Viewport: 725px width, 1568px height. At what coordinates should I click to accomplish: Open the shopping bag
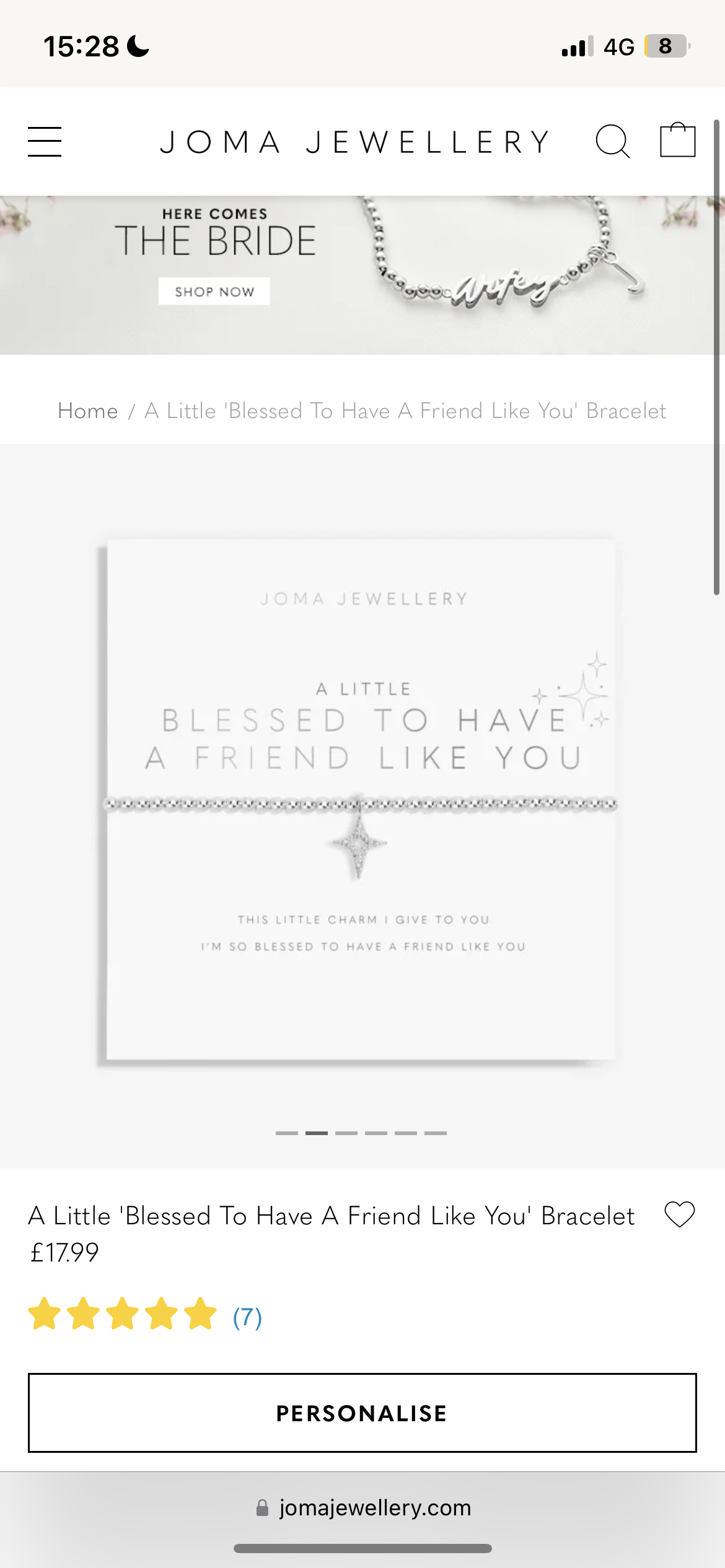[677, 141]
